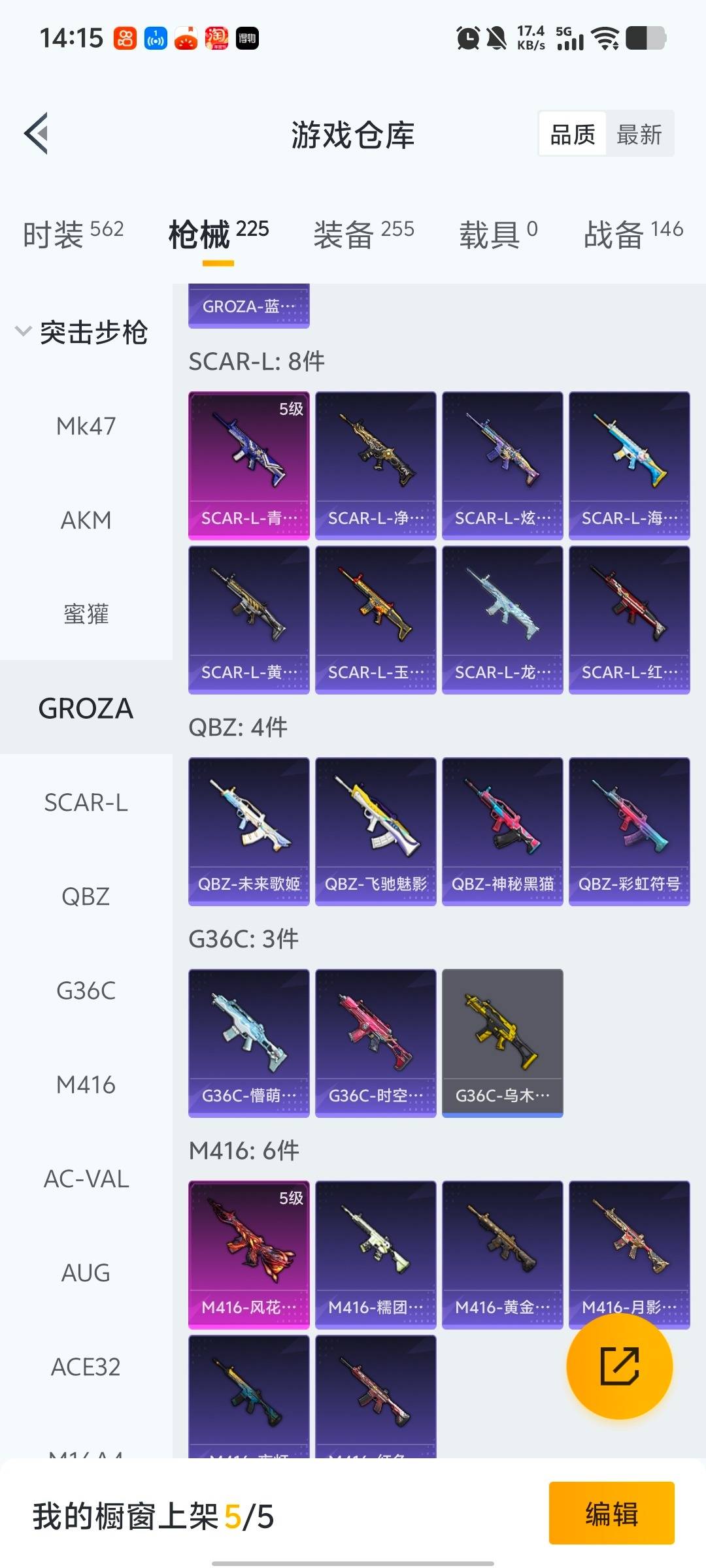This screenshot has height=1568, width=706.
Task: View the G36C-乌木 skin tile
Action: [502, 1043]
